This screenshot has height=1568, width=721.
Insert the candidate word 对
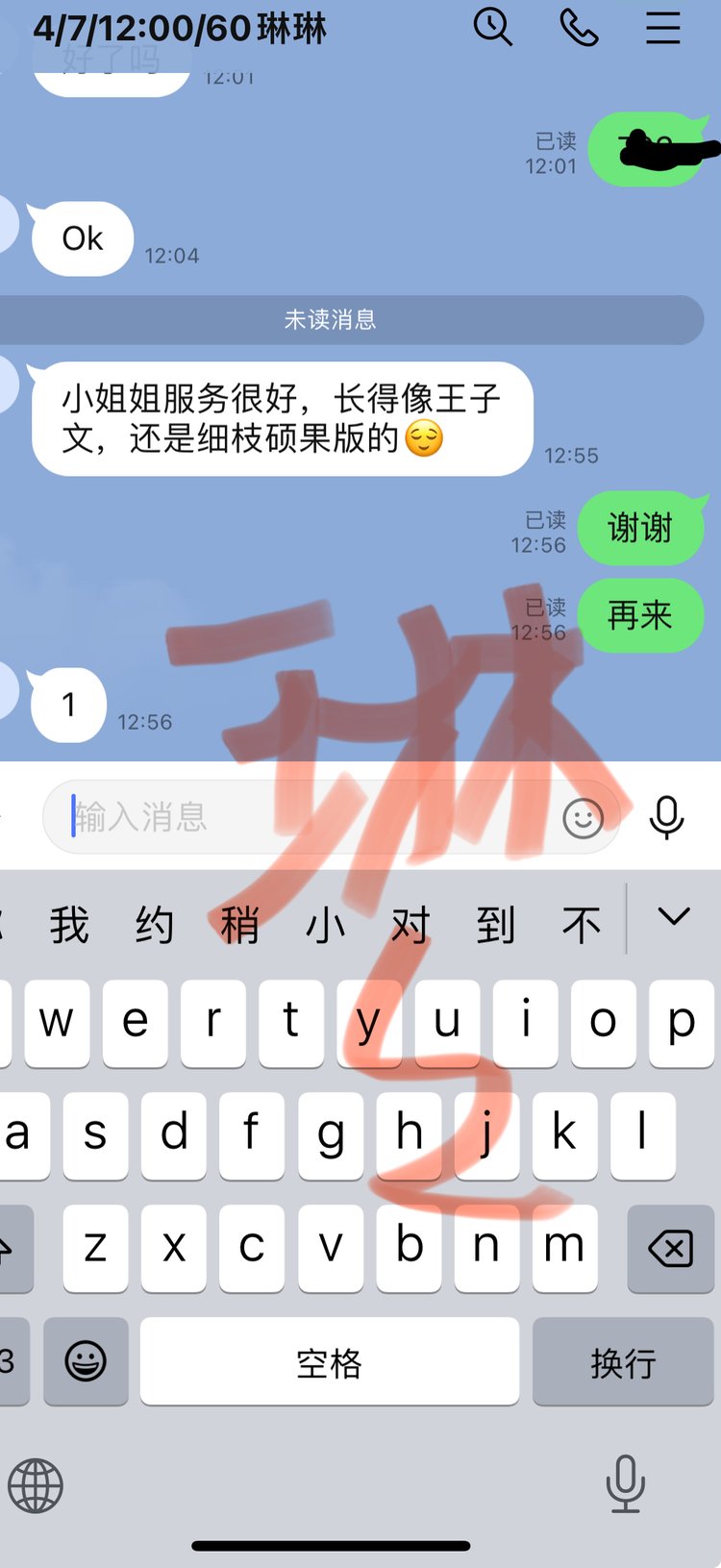tap(410, 925)
